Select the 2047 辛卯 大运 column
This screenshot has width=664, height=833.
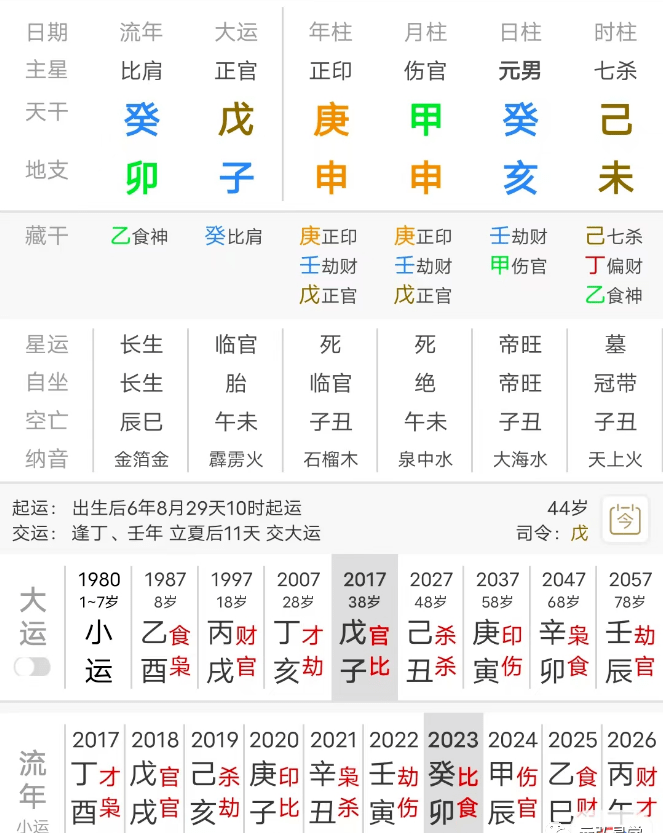[563, 627]
